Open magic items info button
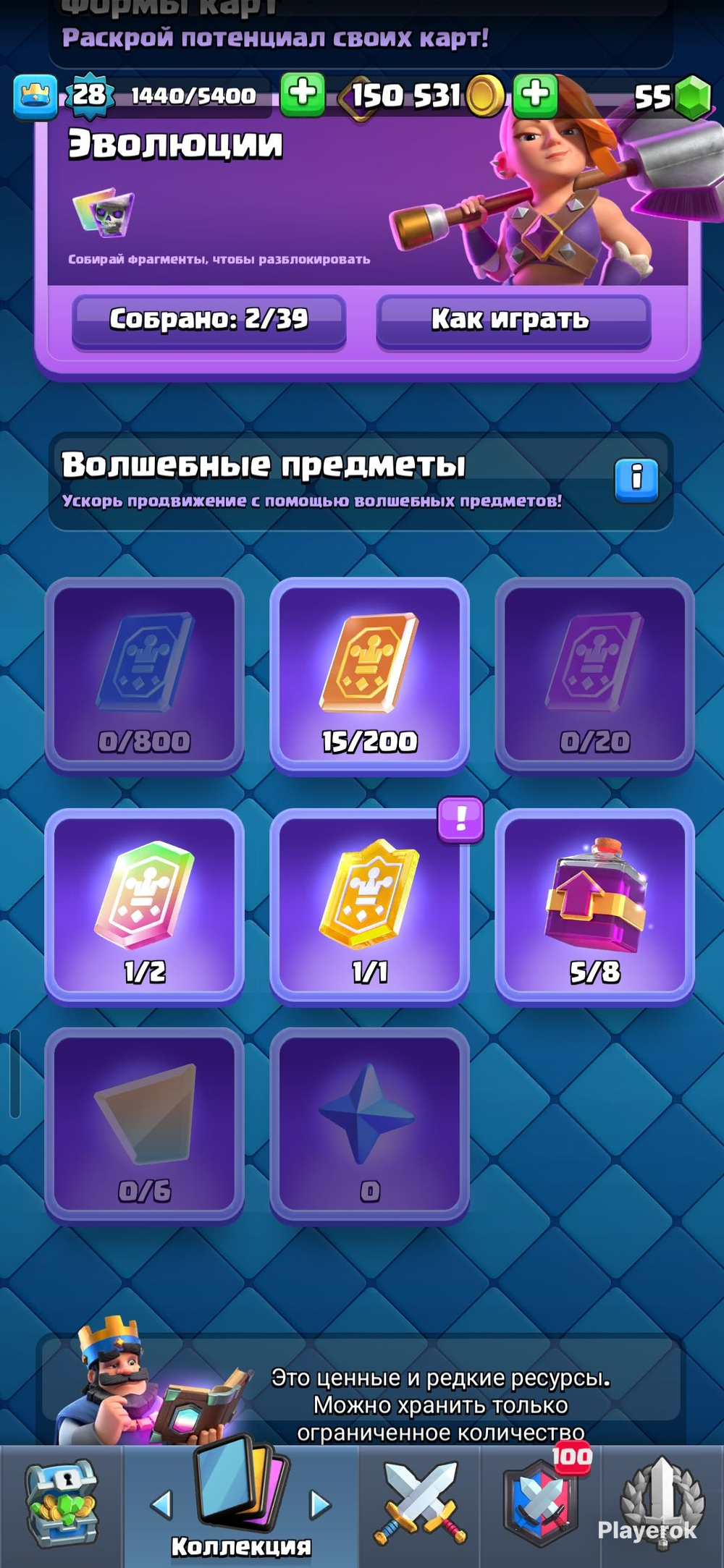This screenshot has width=724, height=1568. click(x=636, y=480)
